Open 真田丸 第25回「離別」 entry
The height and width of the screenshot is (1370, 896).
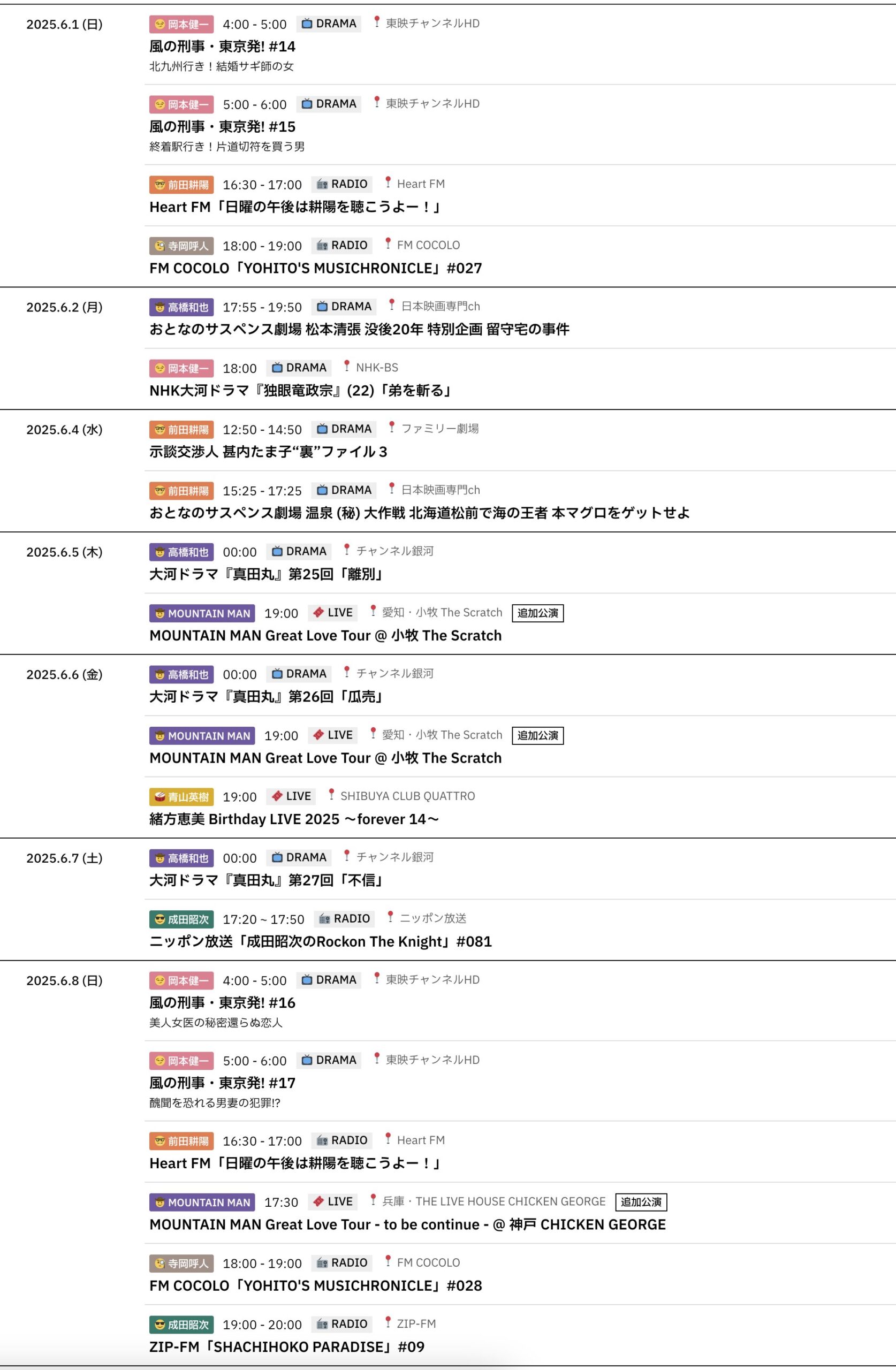click(267, 574)
